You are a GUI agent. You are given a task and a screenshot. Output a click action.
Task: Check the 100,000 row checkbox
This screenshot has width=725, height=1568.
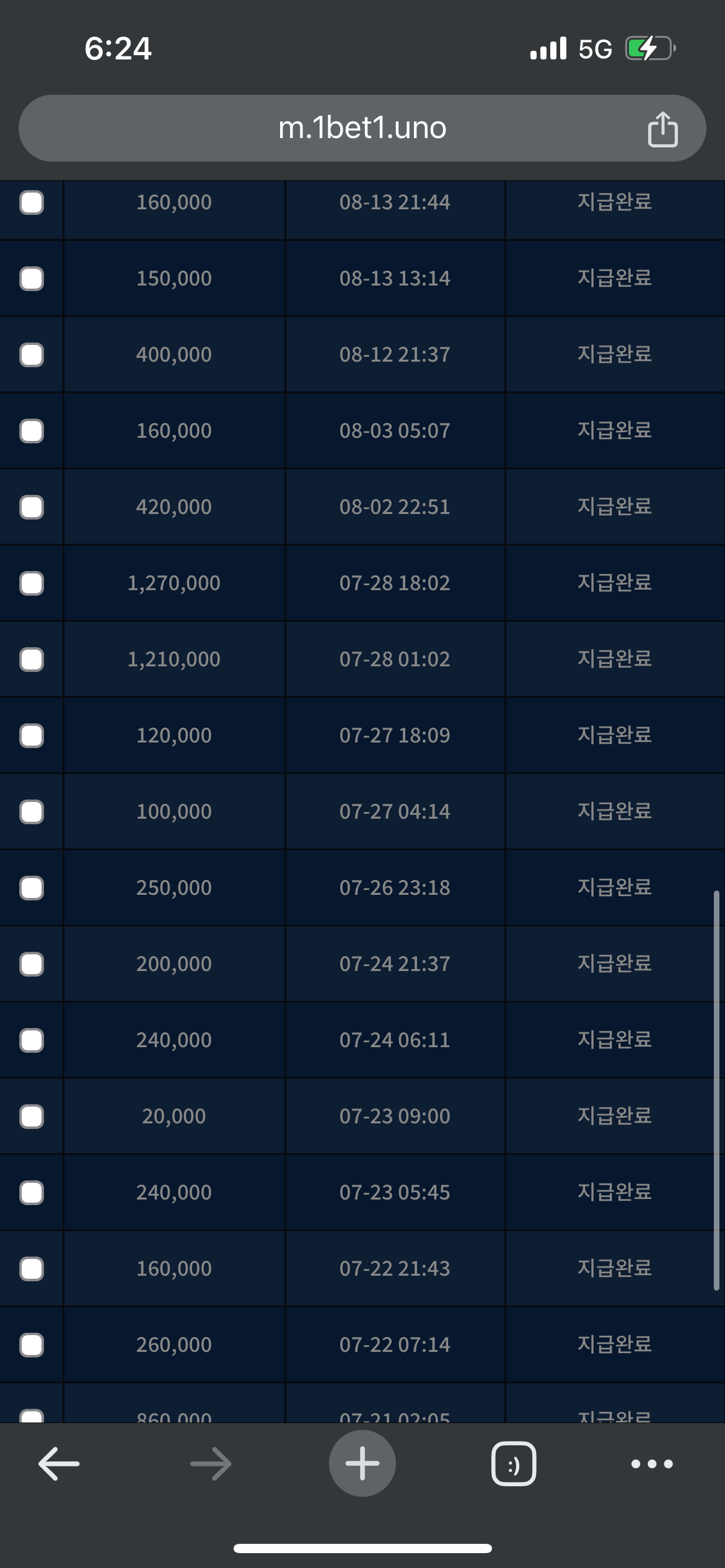pos(32,812)
